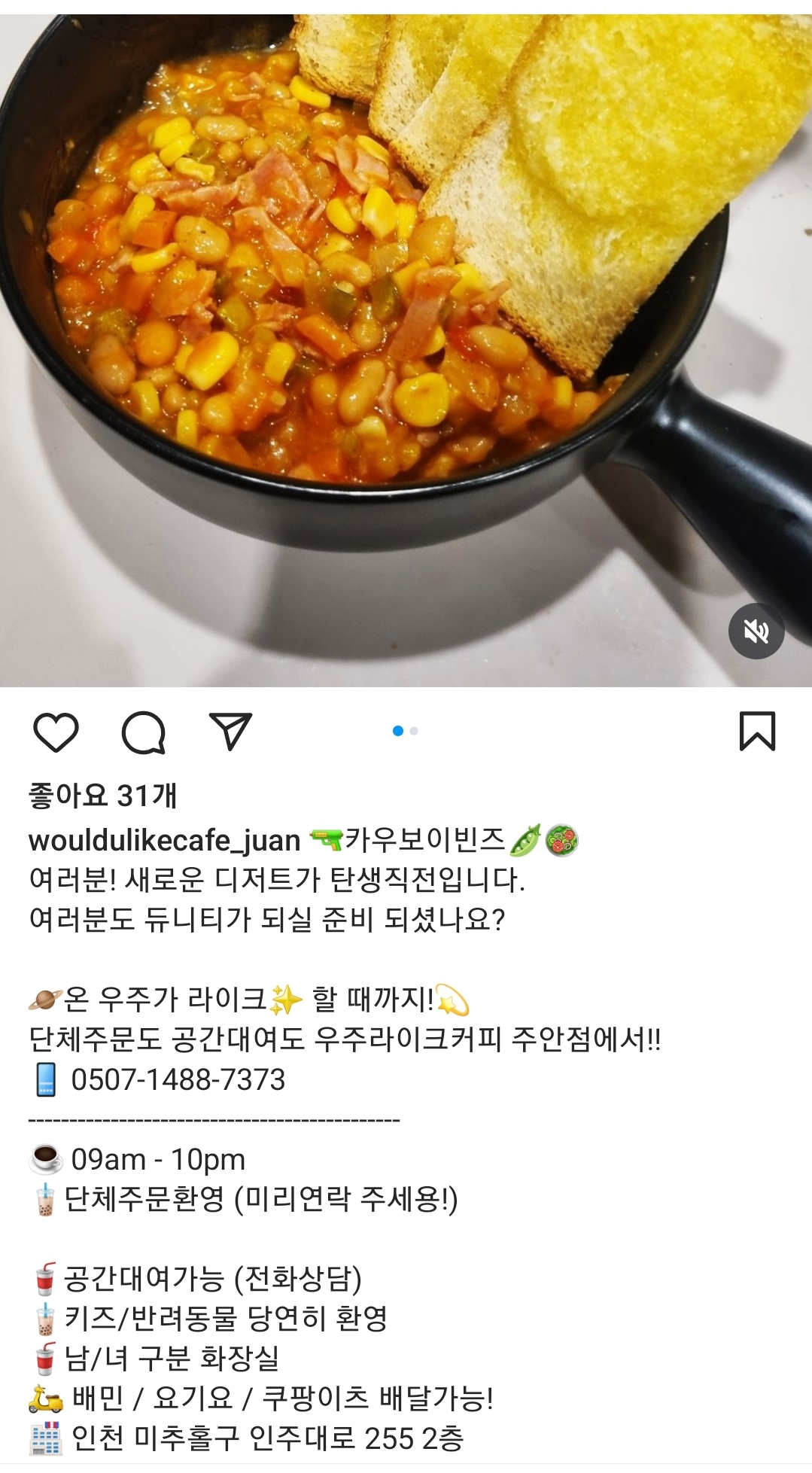This screenshot has width=812, height=1473.
Task: View who liked (좋아요 31개)
Action: pyautogui.click(x=103, y=796)
